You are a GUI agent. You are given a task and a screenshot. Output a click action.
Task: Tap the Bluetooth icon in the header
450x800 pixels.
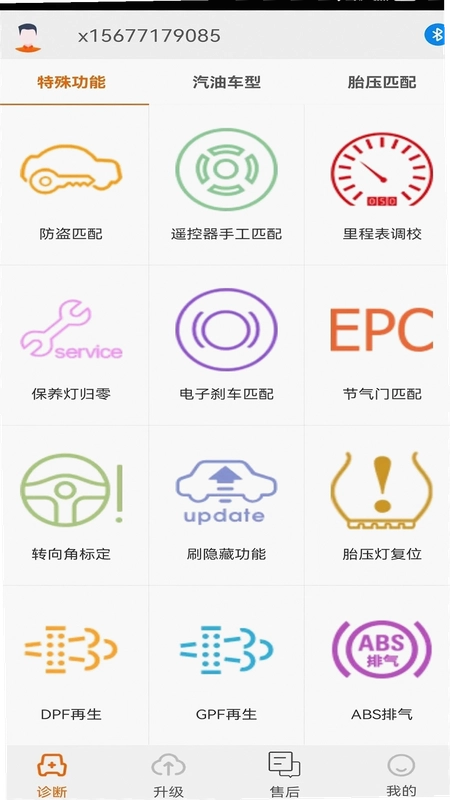click(435, 35)
